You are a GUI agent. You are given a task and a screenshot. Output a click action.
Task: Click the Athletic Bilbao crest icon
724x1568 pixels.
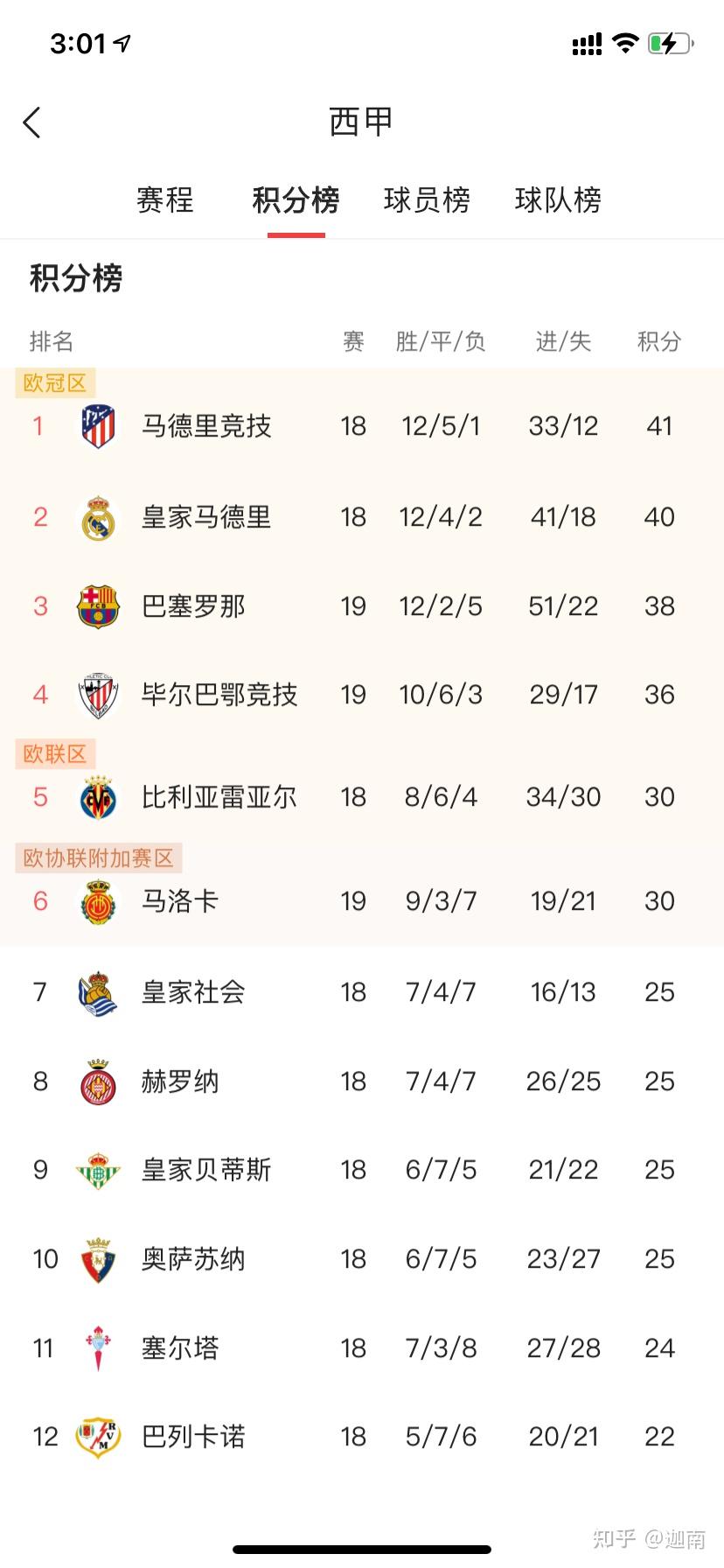(x=98, y=695)
